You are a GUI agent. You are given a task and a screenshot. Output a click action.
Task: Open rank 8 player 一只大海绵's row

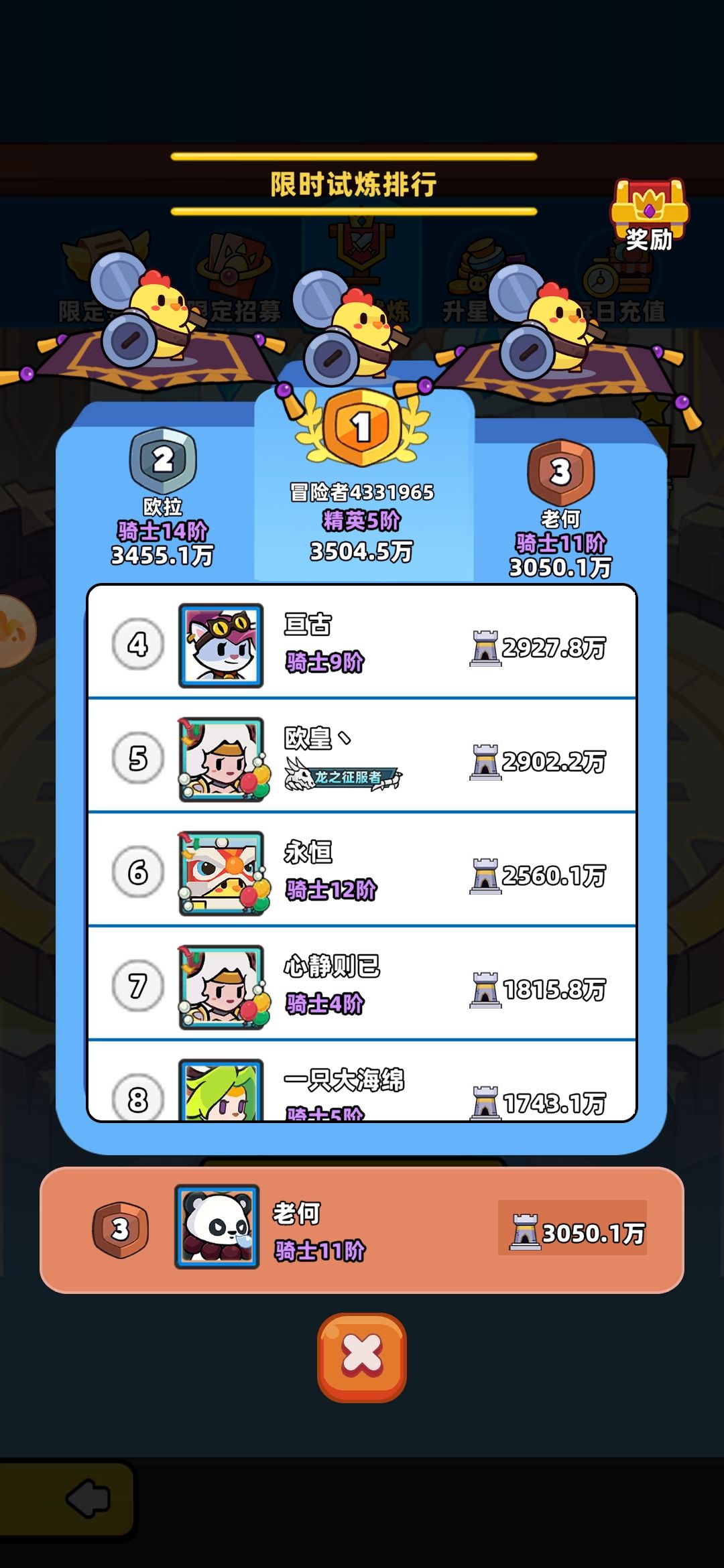(x=362, y=1081)
